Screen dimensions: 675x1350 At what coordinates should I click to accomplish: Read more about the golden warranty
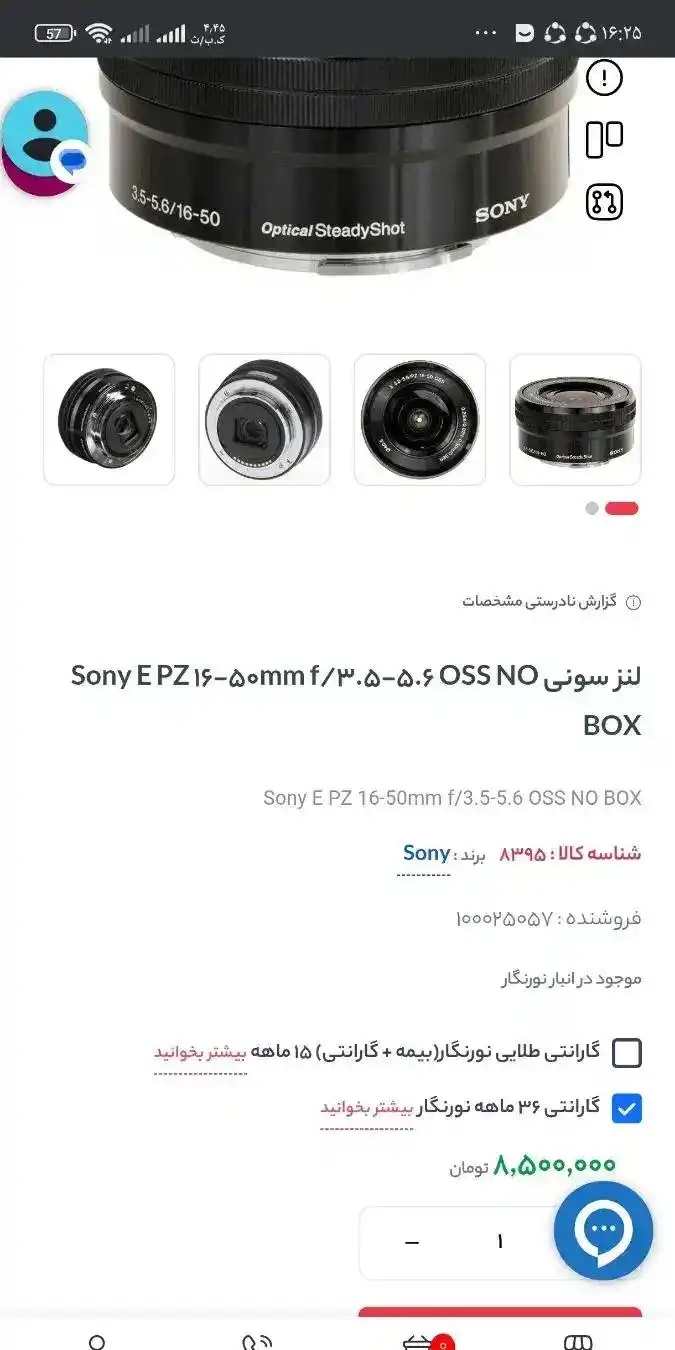coord(200,1053)
